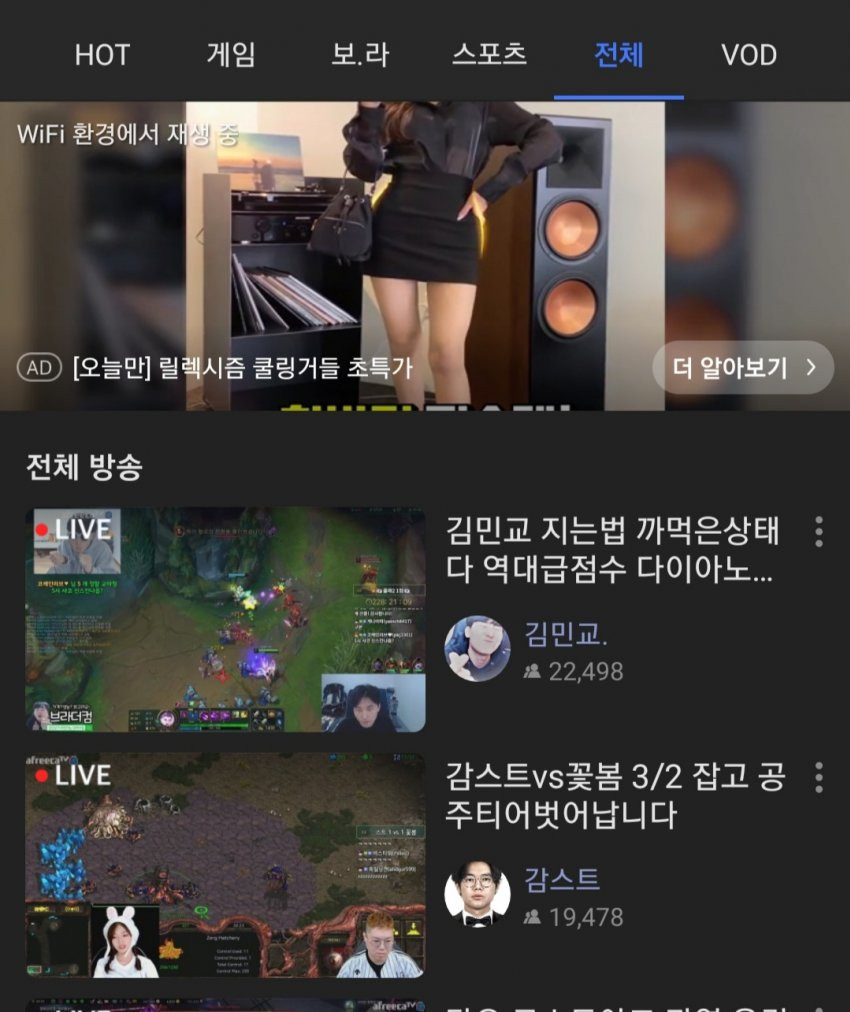The width and height of the screenshot is (850, 1012).
Task: Open more options for 감스트vs꽃봄 broadcast
Action: 819,777
